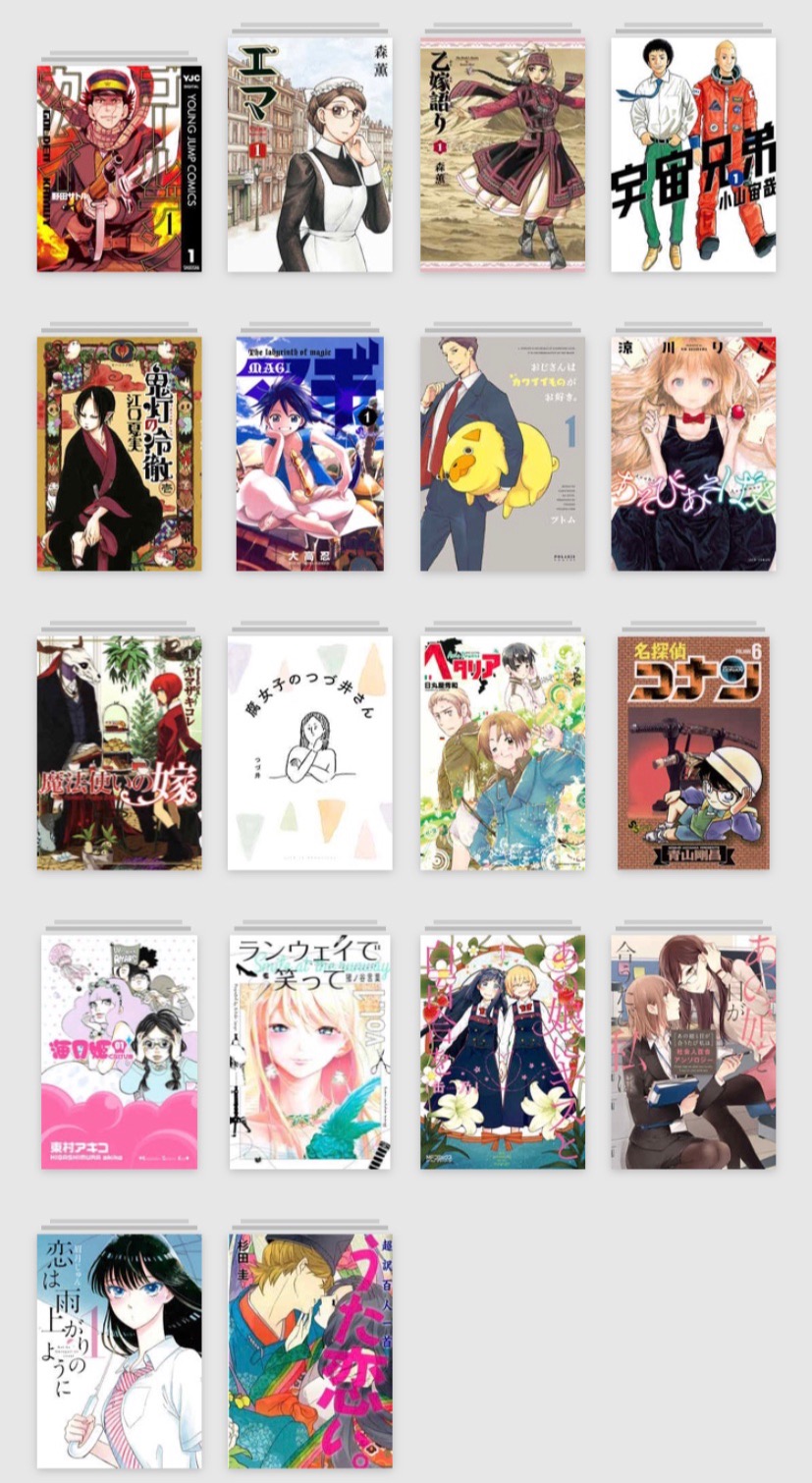Open あの娘にキスと白百合を series
The height and width of the screenshot is (1483, 812).
[502, 1051]
